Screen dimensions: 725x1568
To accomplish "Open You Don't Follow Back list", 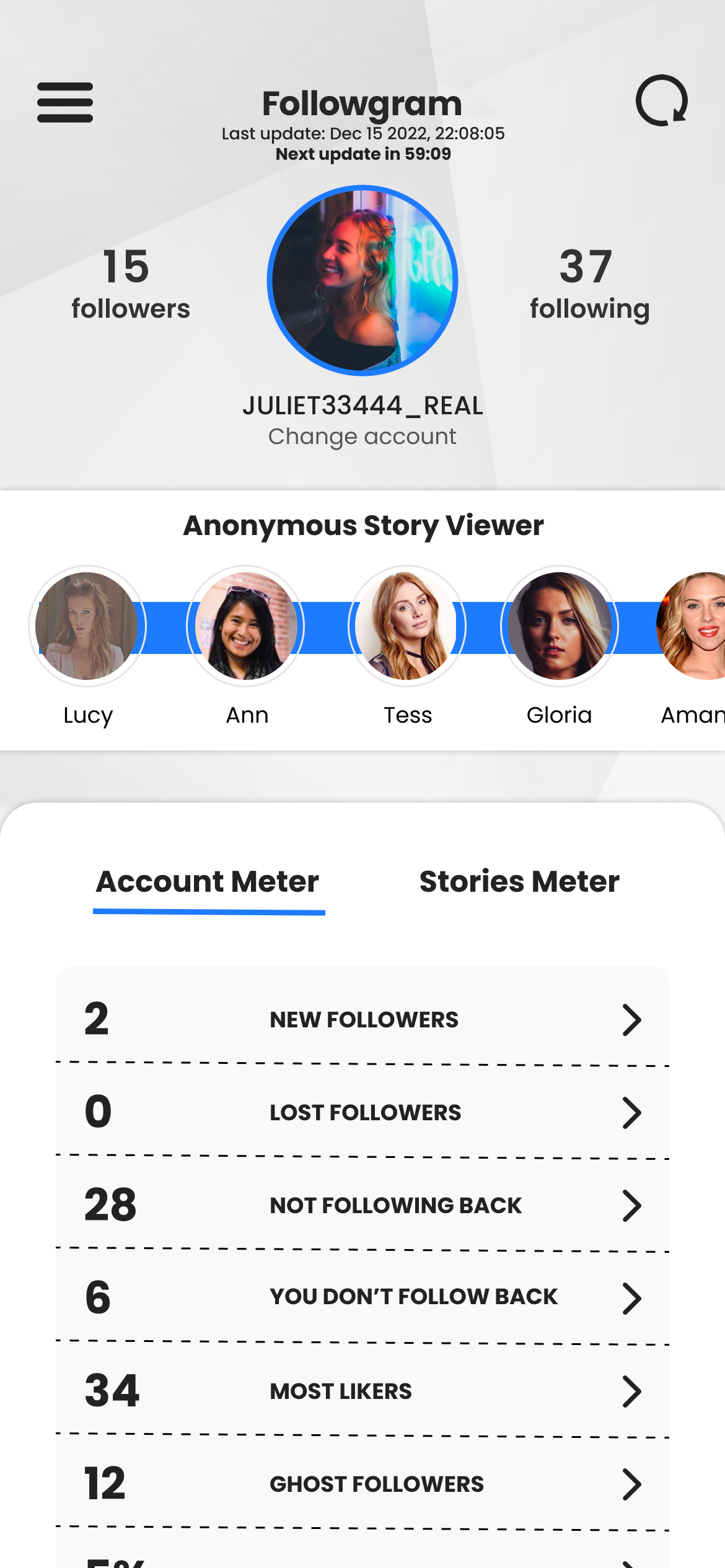I will [x=362, y=1297].
